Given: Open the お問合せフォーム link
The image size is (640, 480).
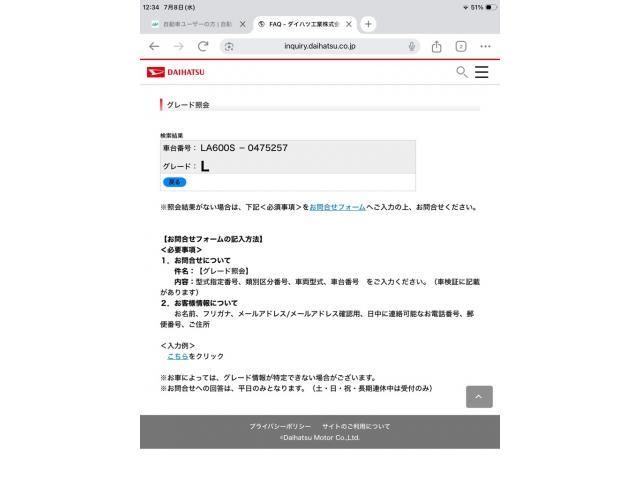Looking at the screenshot, I should pyautogui.click(x=338, y=207).
